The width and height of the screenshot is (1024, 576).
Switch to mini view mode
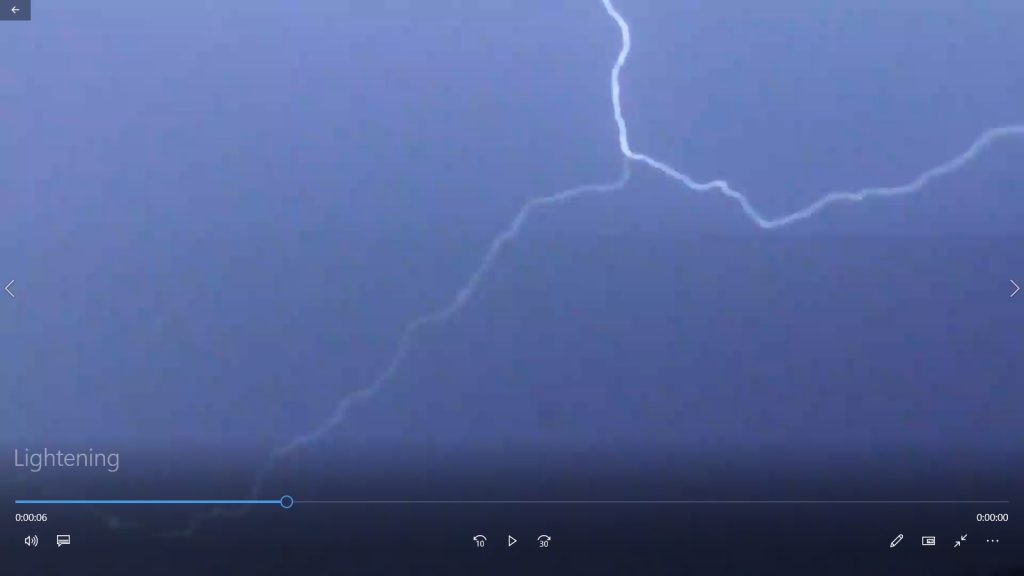click(928, 541)
